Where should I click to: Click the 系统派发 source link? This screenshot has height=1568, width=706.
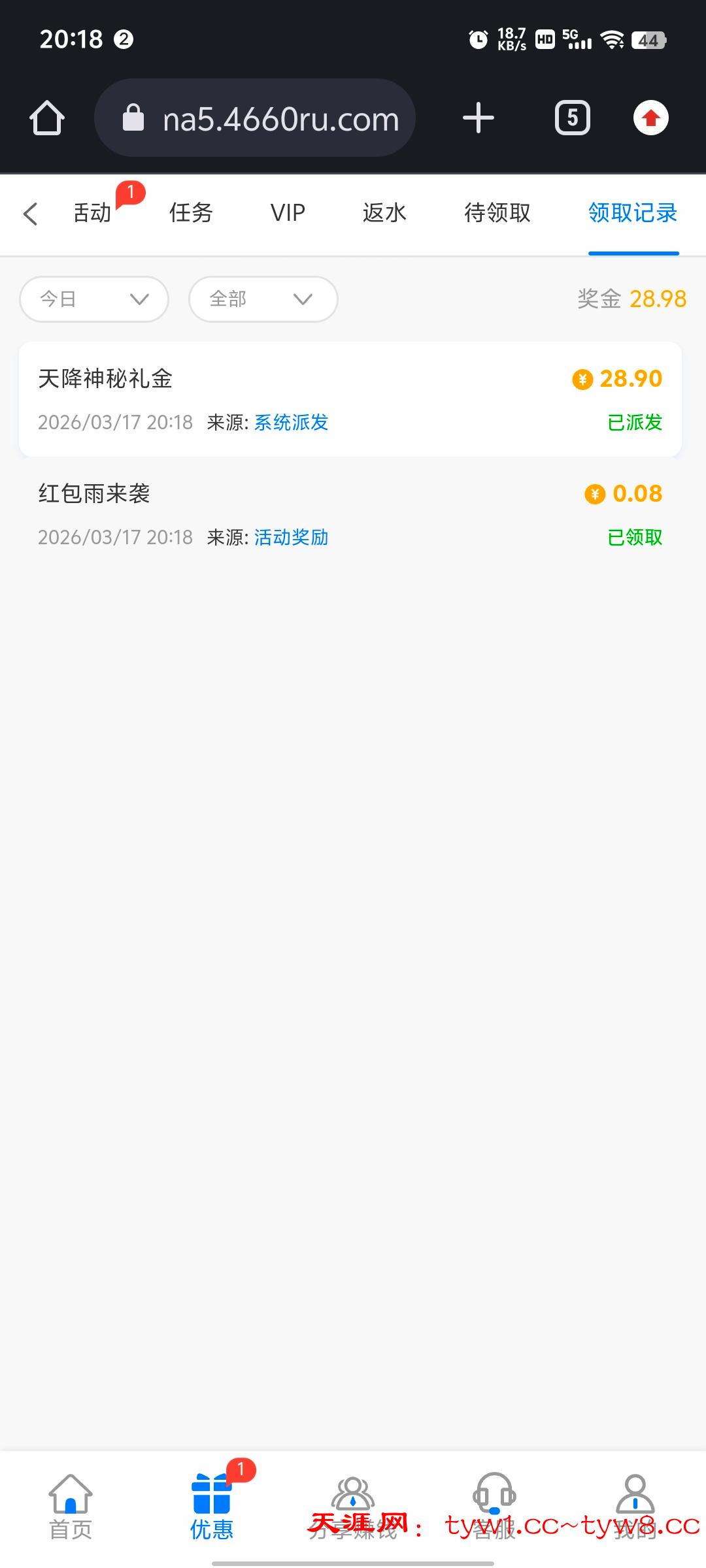[290, 423]
